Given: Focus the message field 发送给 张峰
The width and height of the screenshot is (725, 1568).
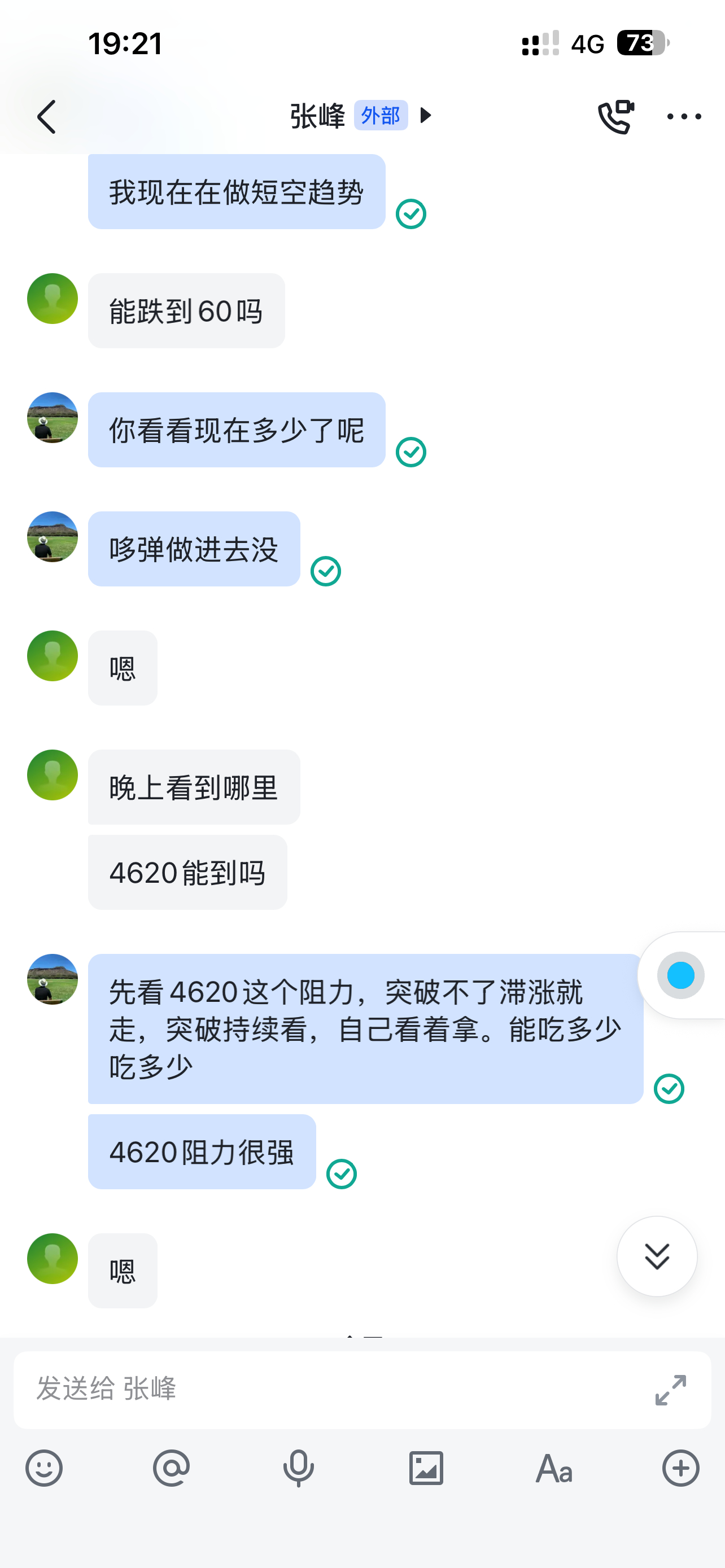Looking at the screenshot, I should pyautogui.click(x=329, y=1390).
